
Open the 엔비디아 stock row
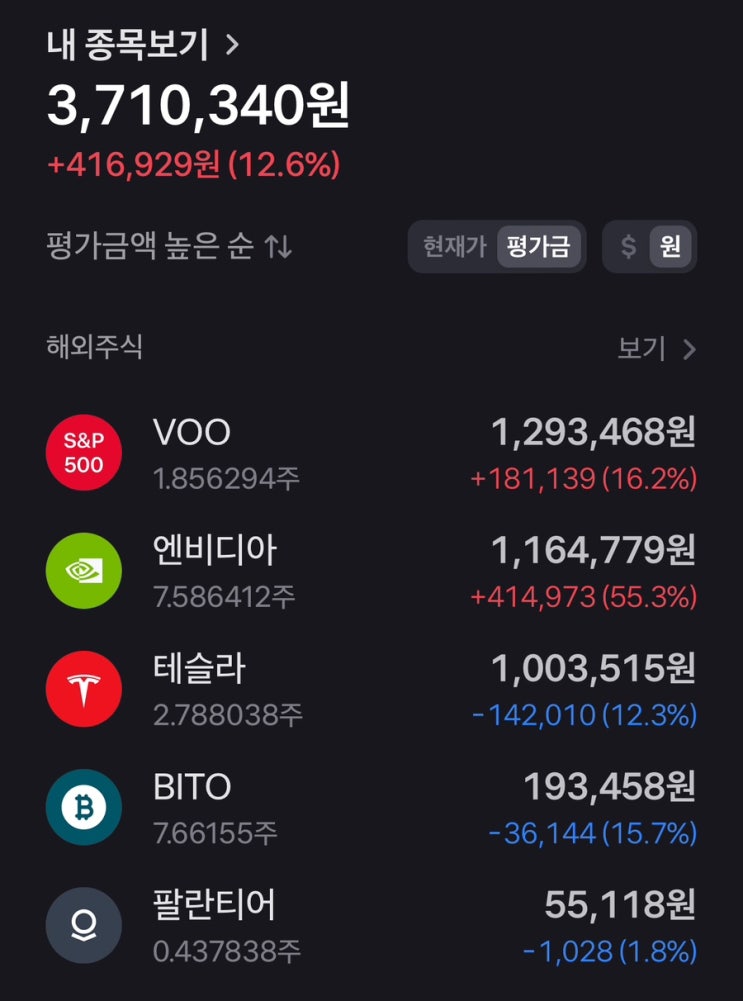[x=371, y=571]
